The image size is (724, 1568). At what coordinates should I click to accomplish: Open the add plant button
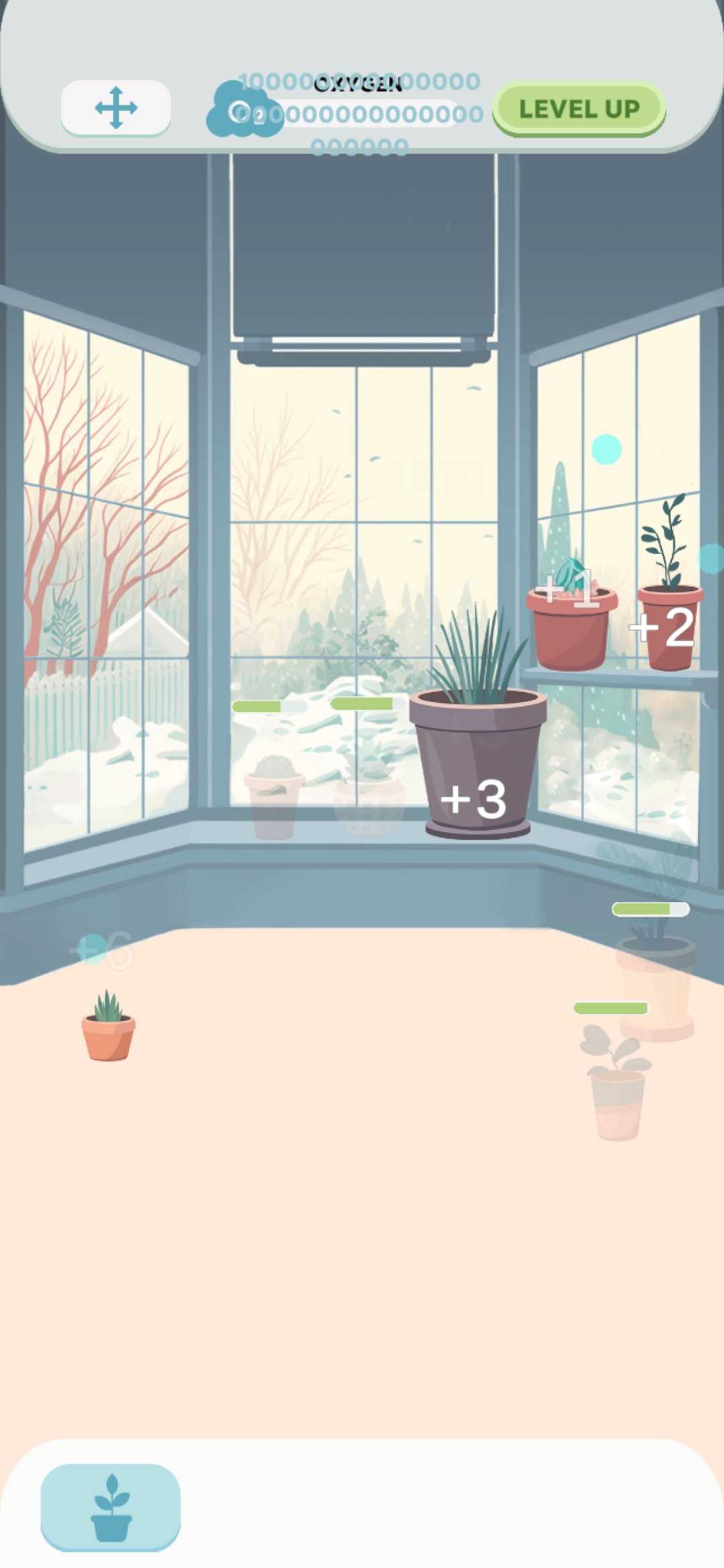coord(111,1507)
